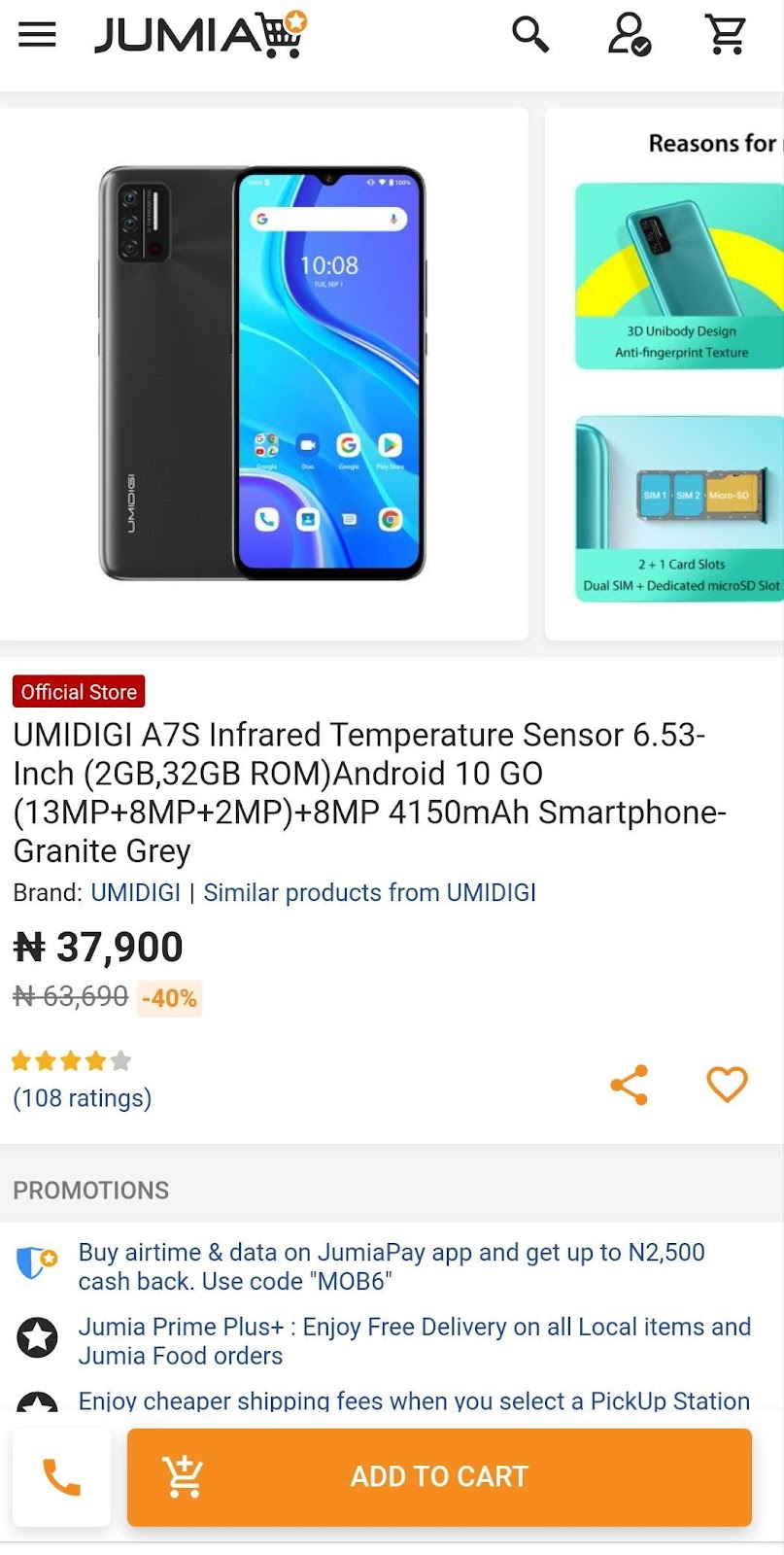The height and width of the screenshot is (1555, 784).
Task: Open the JumiaPay airtime cash back promotion
Action: pyautogui.click(x=392, y=1266)
